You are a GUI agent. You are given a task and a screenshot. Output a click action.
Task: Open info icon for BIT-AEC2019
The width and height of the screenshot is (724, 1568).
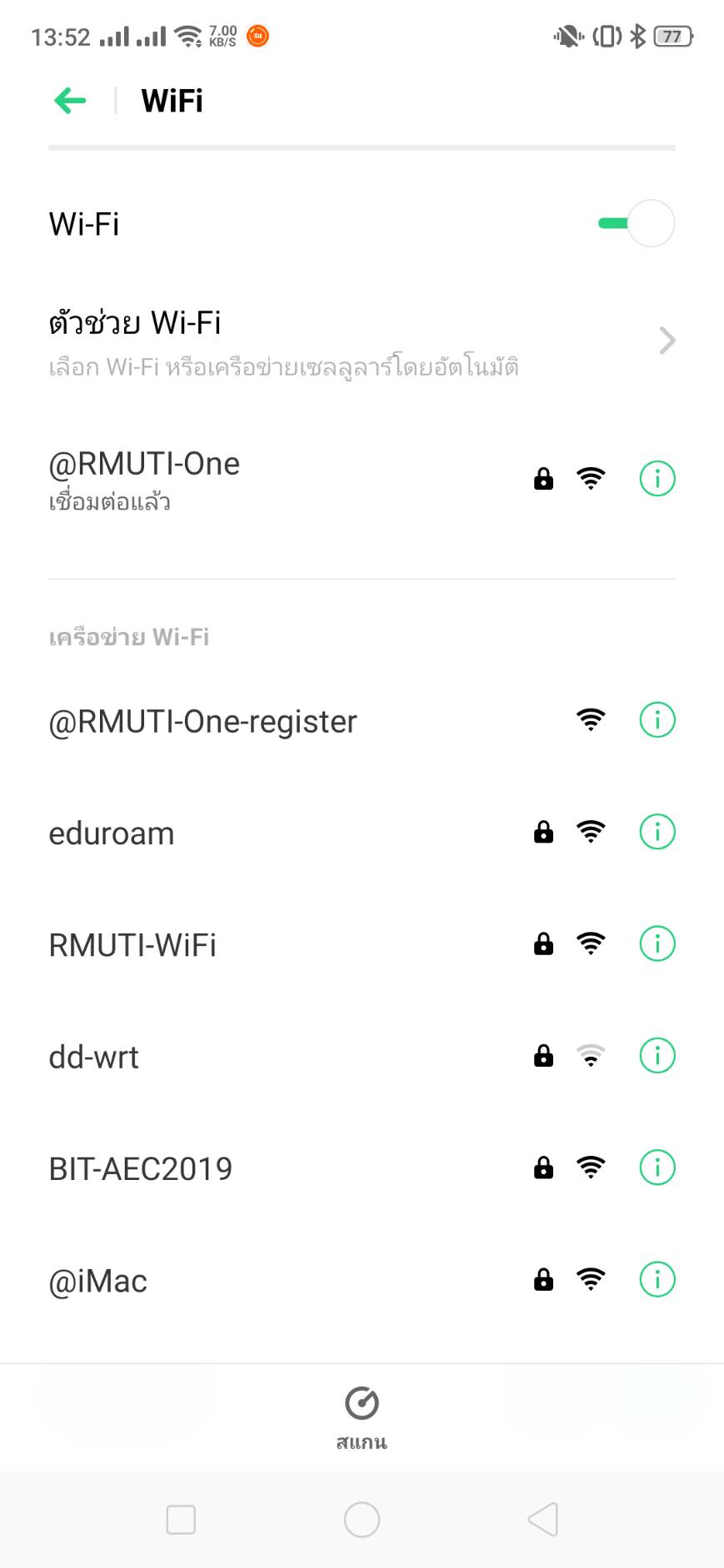657,1167
